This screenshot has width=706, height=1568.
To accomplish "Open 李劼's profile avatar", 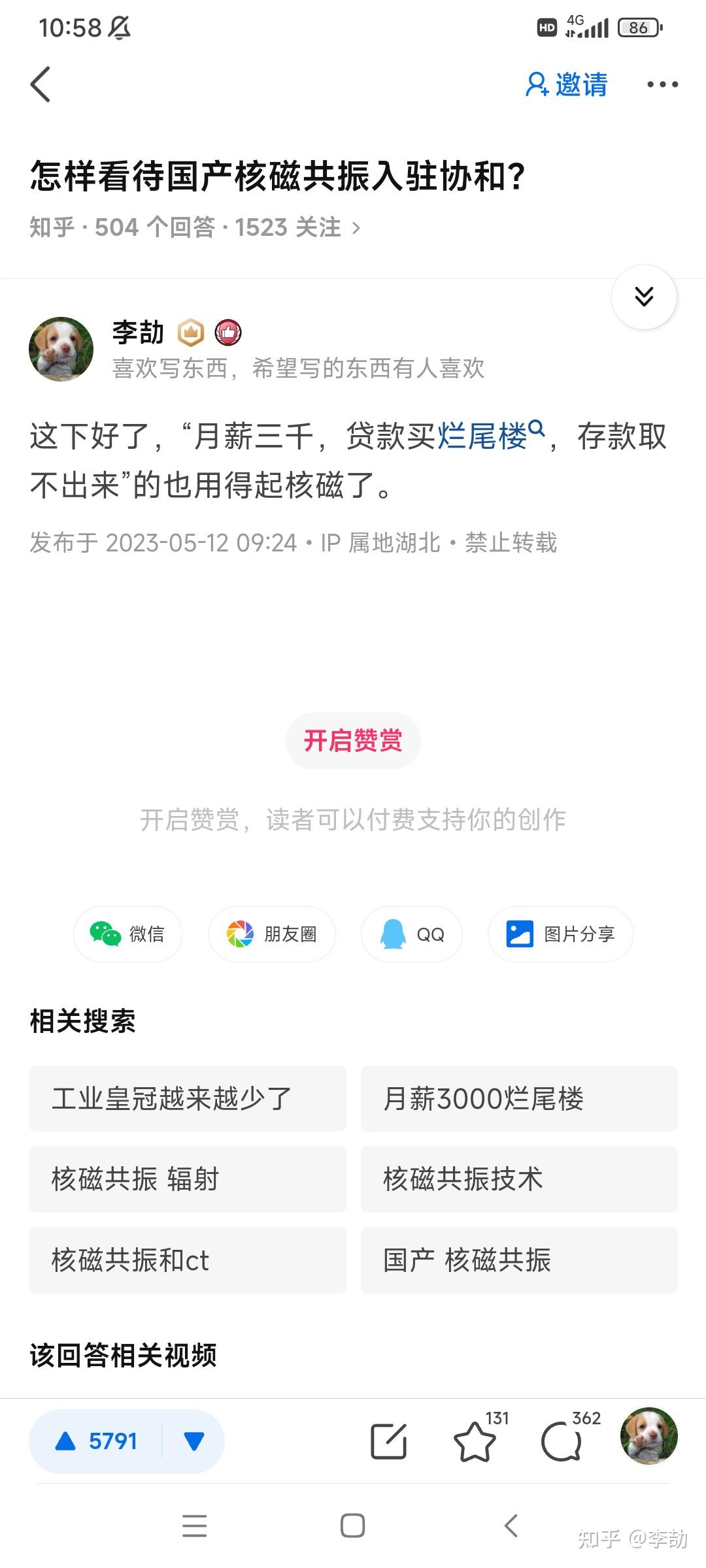I will pos(61,350).
